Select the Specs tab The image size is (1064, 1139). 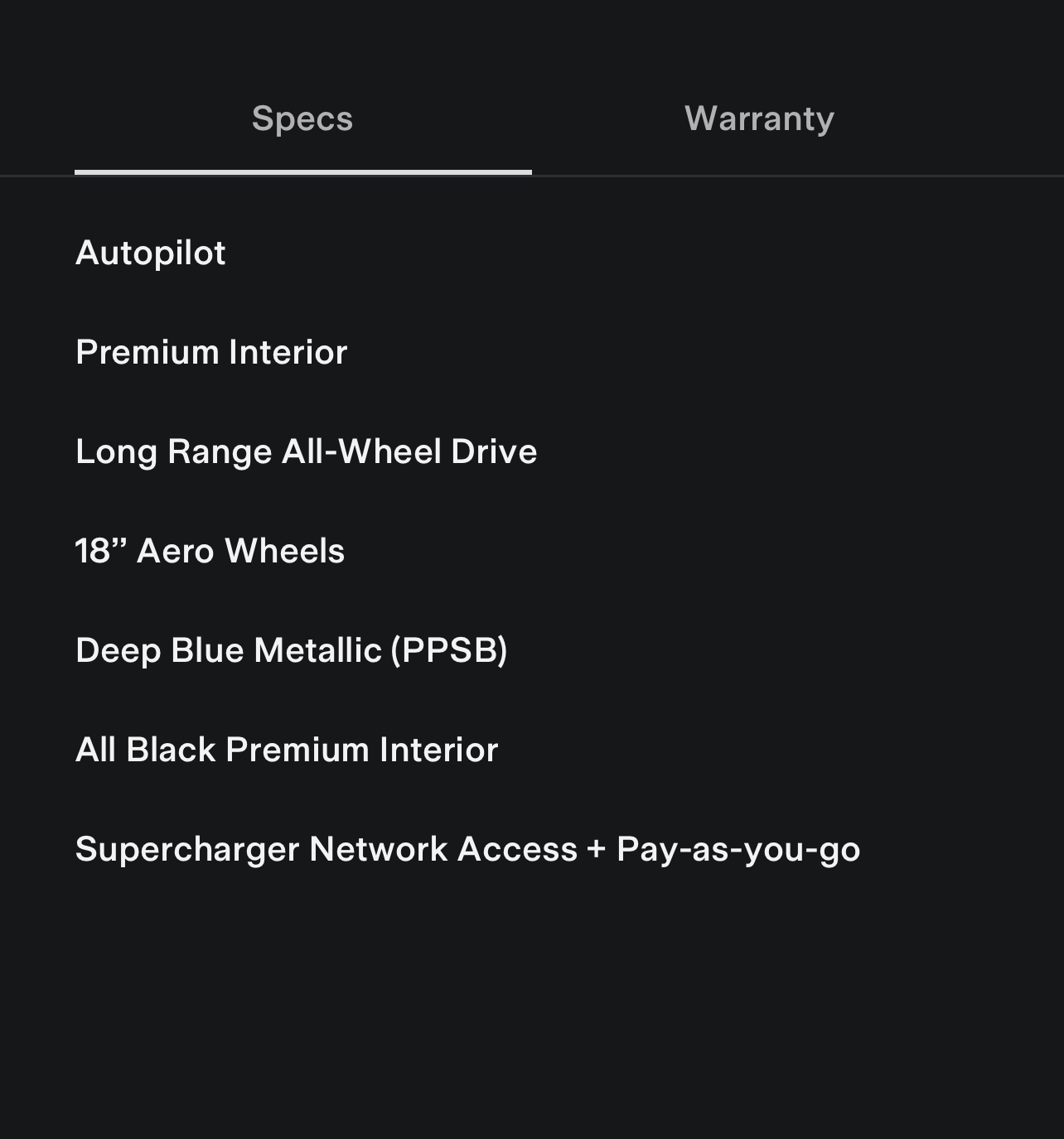tap(302, 118)
